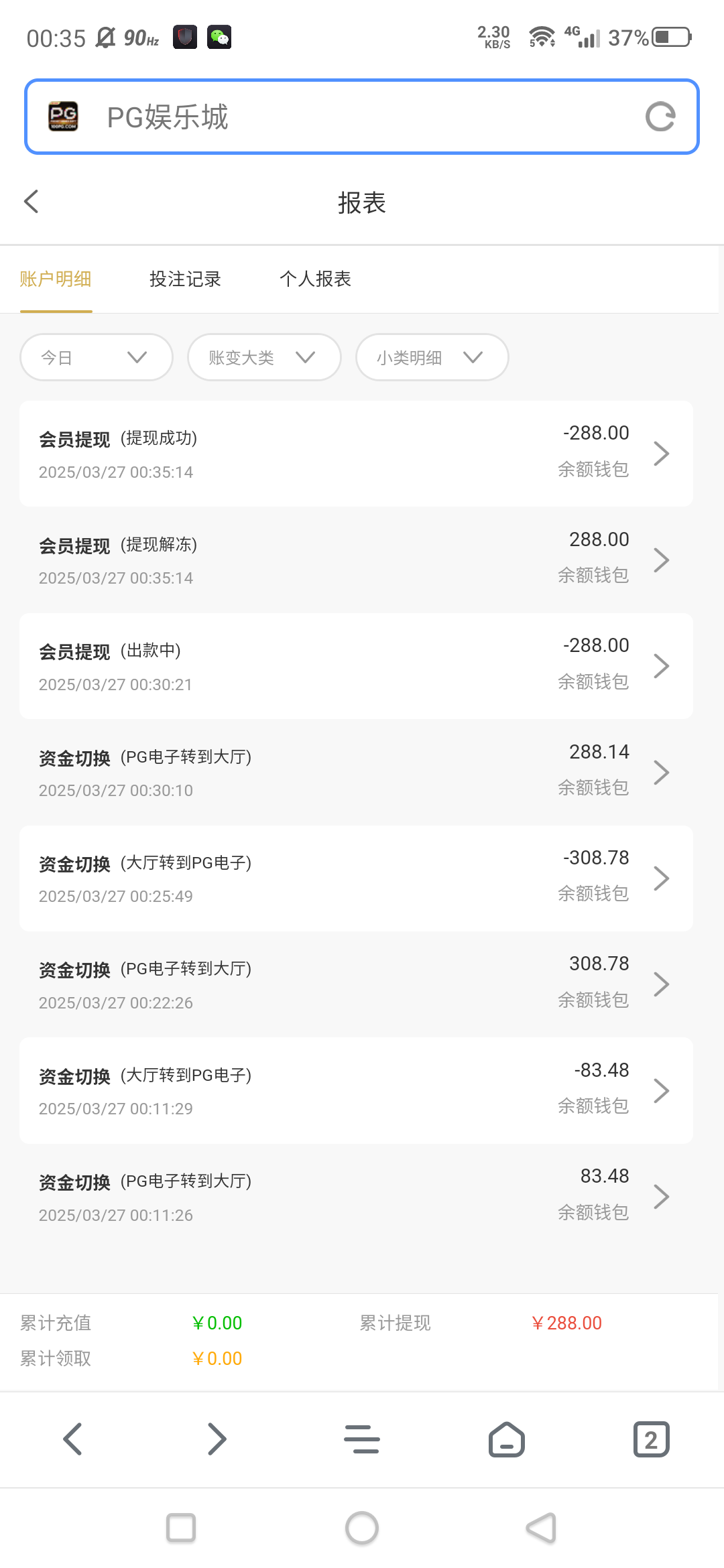Open the browser menu button

[362, 1439]
